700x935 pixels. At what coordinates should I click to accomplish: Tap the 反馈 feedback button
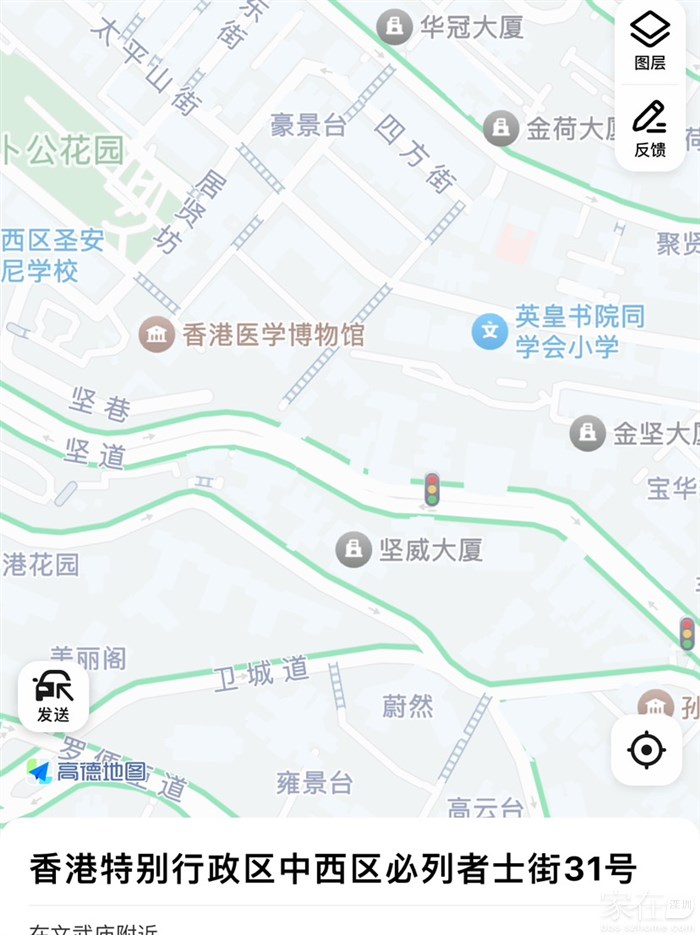point(650,128)
